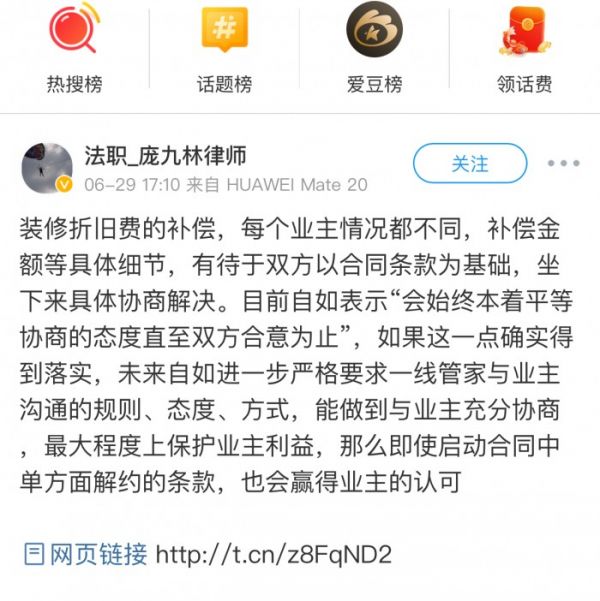
Task: Open the 热搜榜 hot search list
Action: coord(74,48)
